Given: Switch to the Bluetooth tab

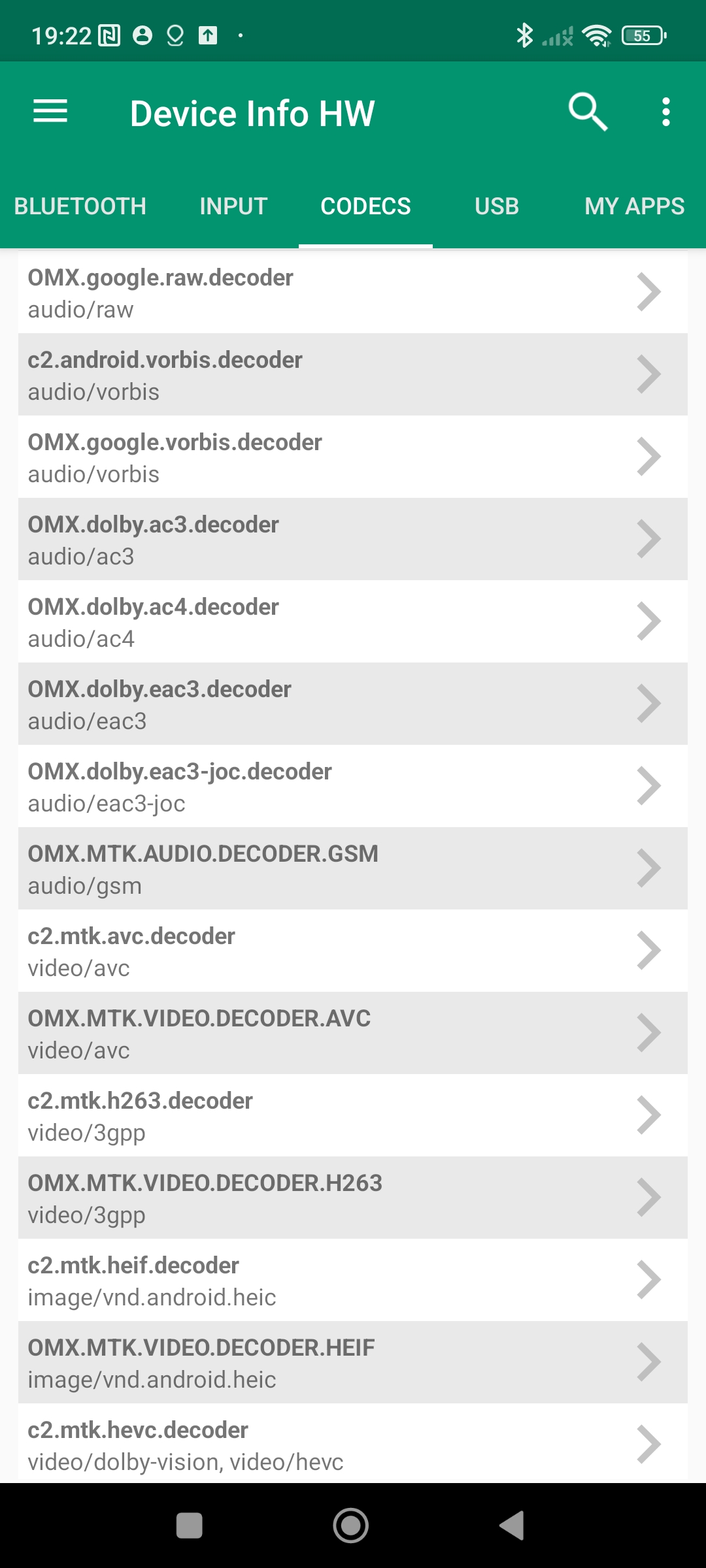Looking at the screenshot, I should [x=80, y=206].
